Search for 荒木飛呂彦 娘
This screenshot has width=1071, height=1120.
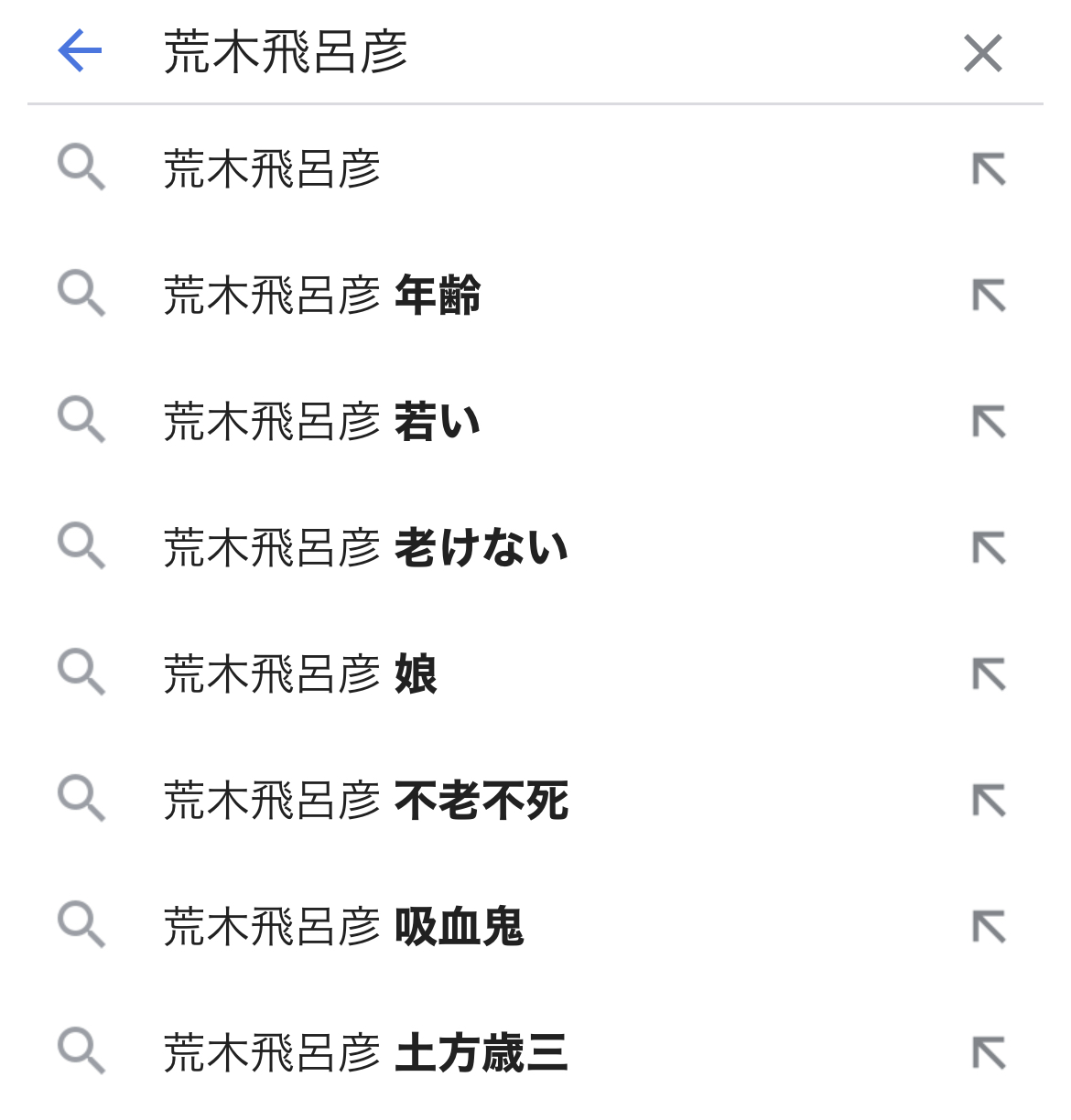[x=300, y=674]
